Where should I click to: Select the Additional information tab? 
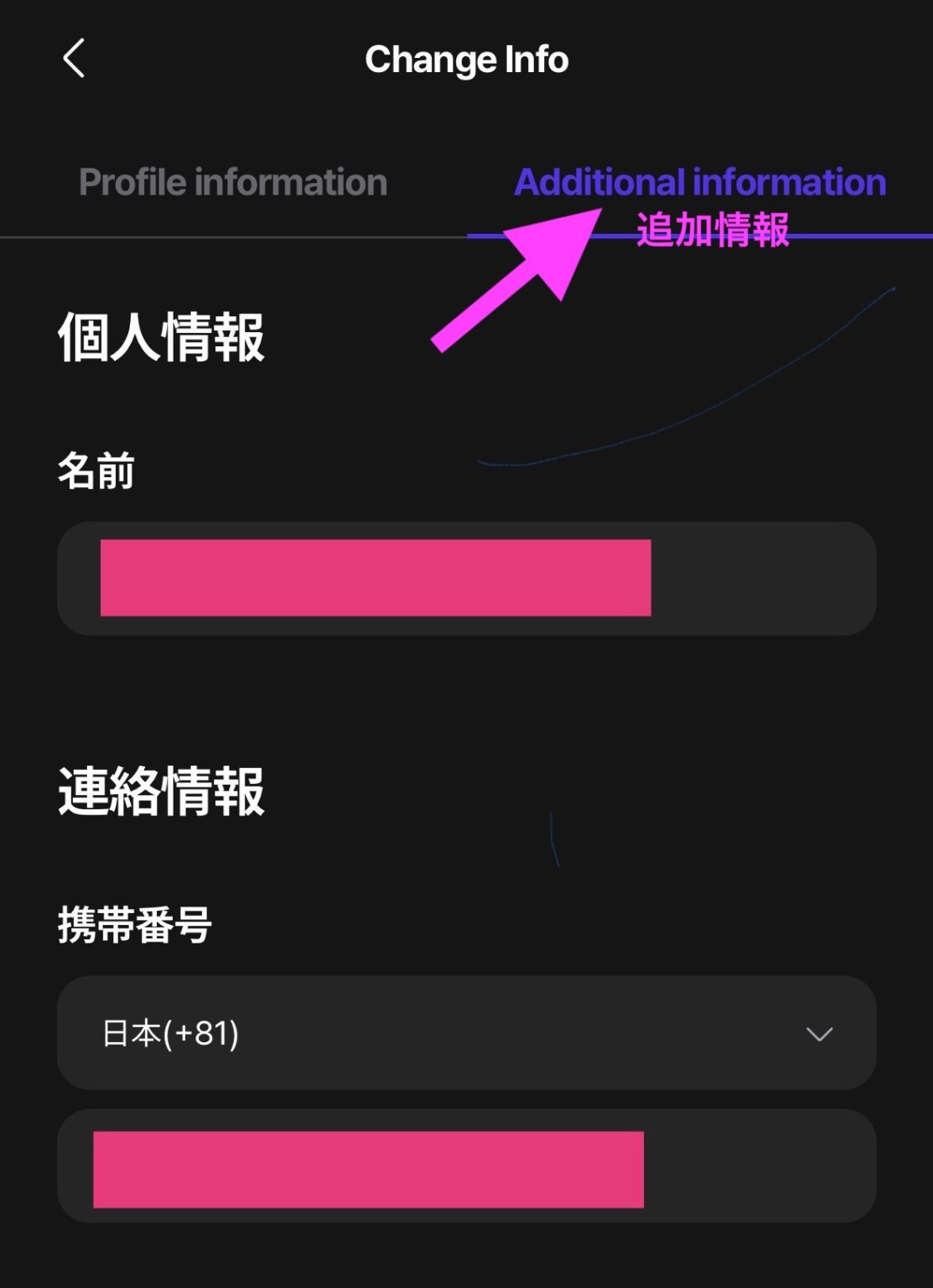[700, 182]
